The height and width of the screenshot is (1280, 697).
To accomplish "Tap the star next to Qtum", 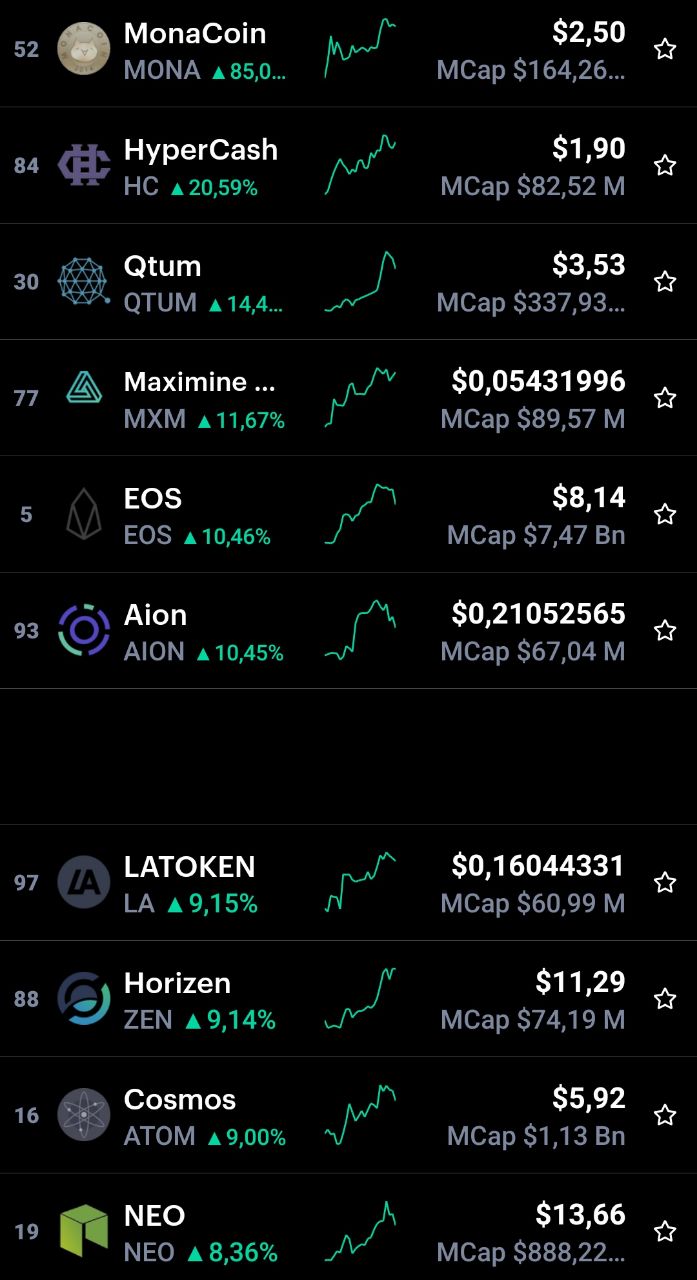I will pyautogui.click(x=665, y=282).
